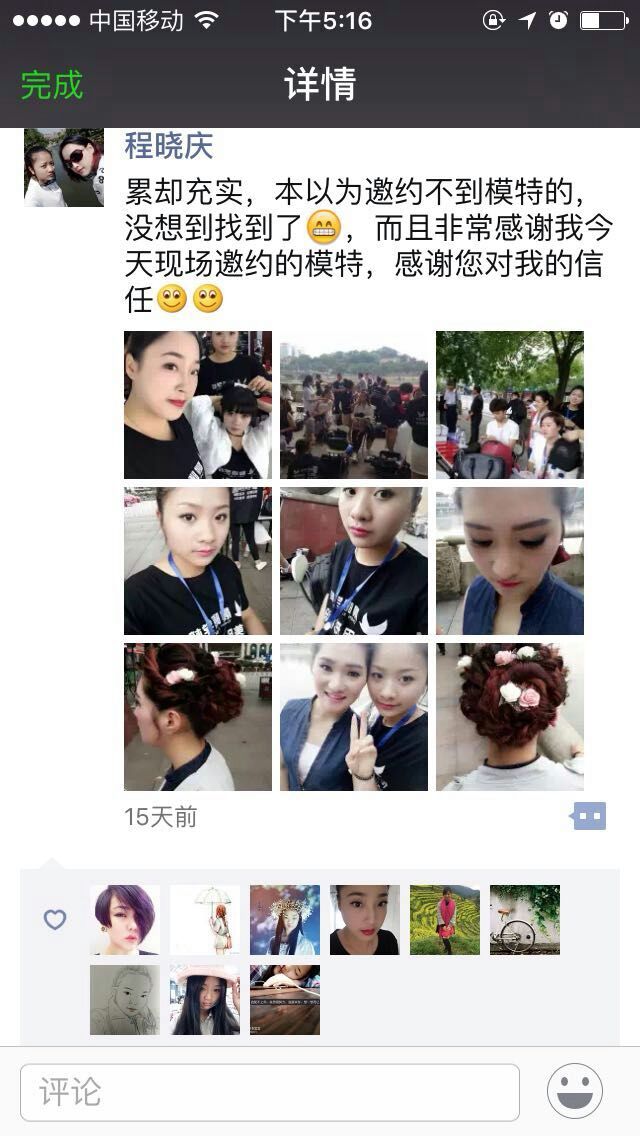
Task: Open the emoji picker smiley button
Action: 575,1091
